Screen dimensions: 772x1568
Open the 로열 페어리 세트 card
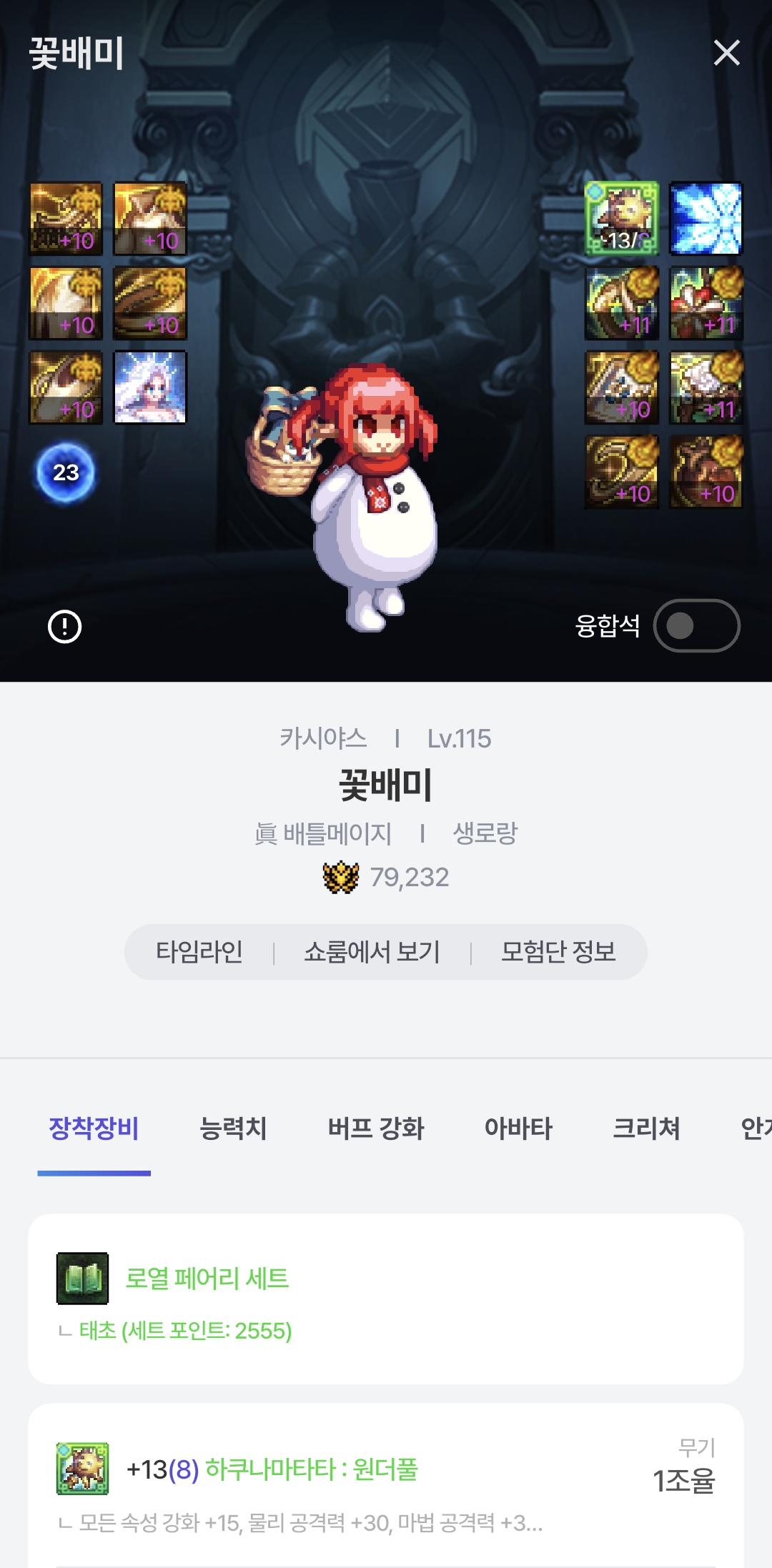[x=385, y=1298]
